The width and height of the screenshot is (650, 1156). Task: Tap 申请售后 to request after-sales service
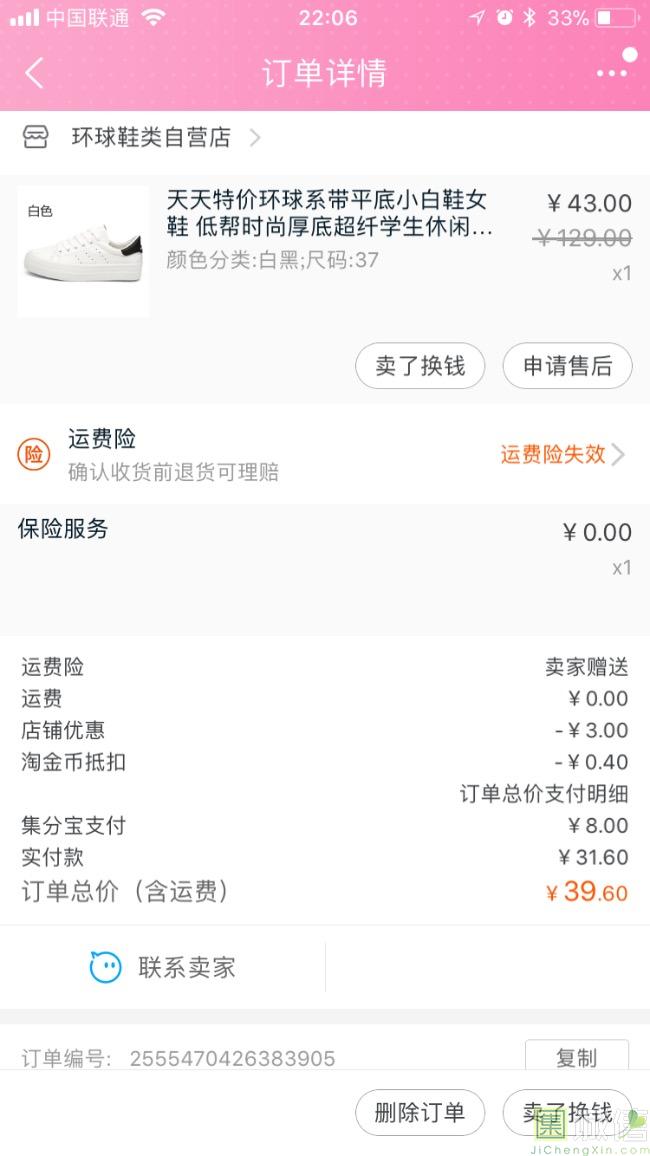click(x=567, y=366)
